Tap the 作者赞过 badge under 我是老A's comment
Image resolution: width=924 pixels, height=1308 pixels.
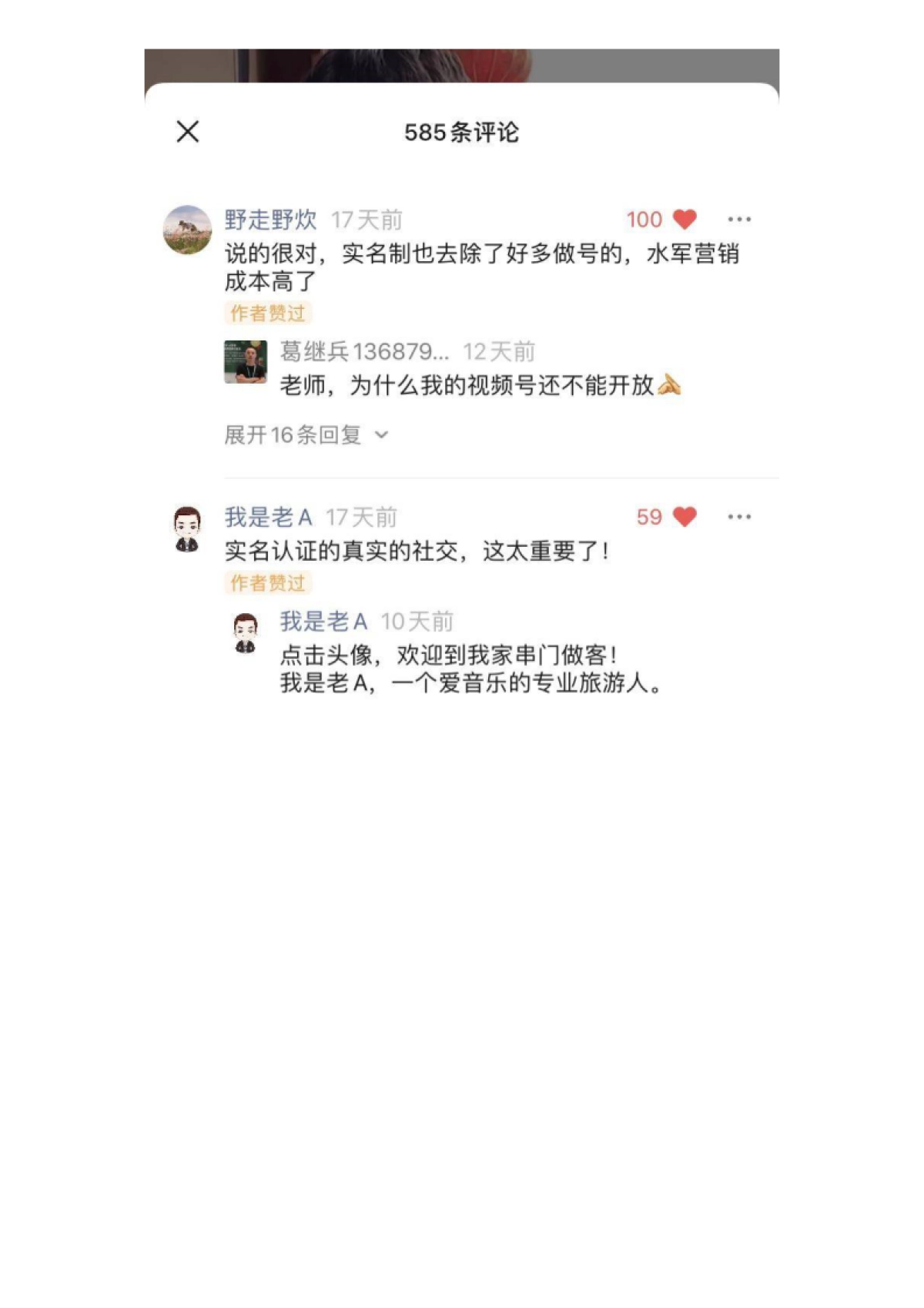pyautogui.click(x=268, y=583)
